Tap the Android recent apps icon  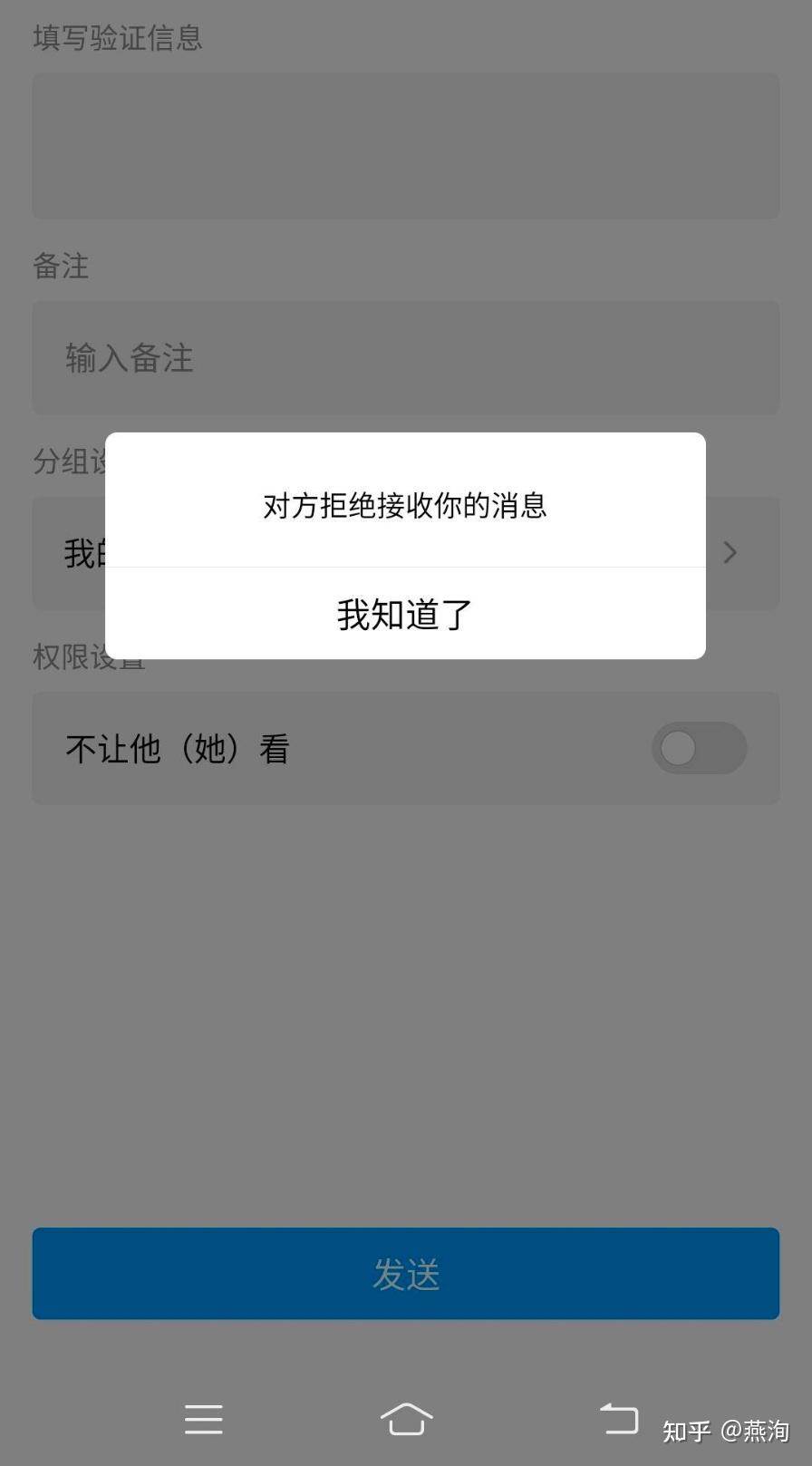(203, 1419)
